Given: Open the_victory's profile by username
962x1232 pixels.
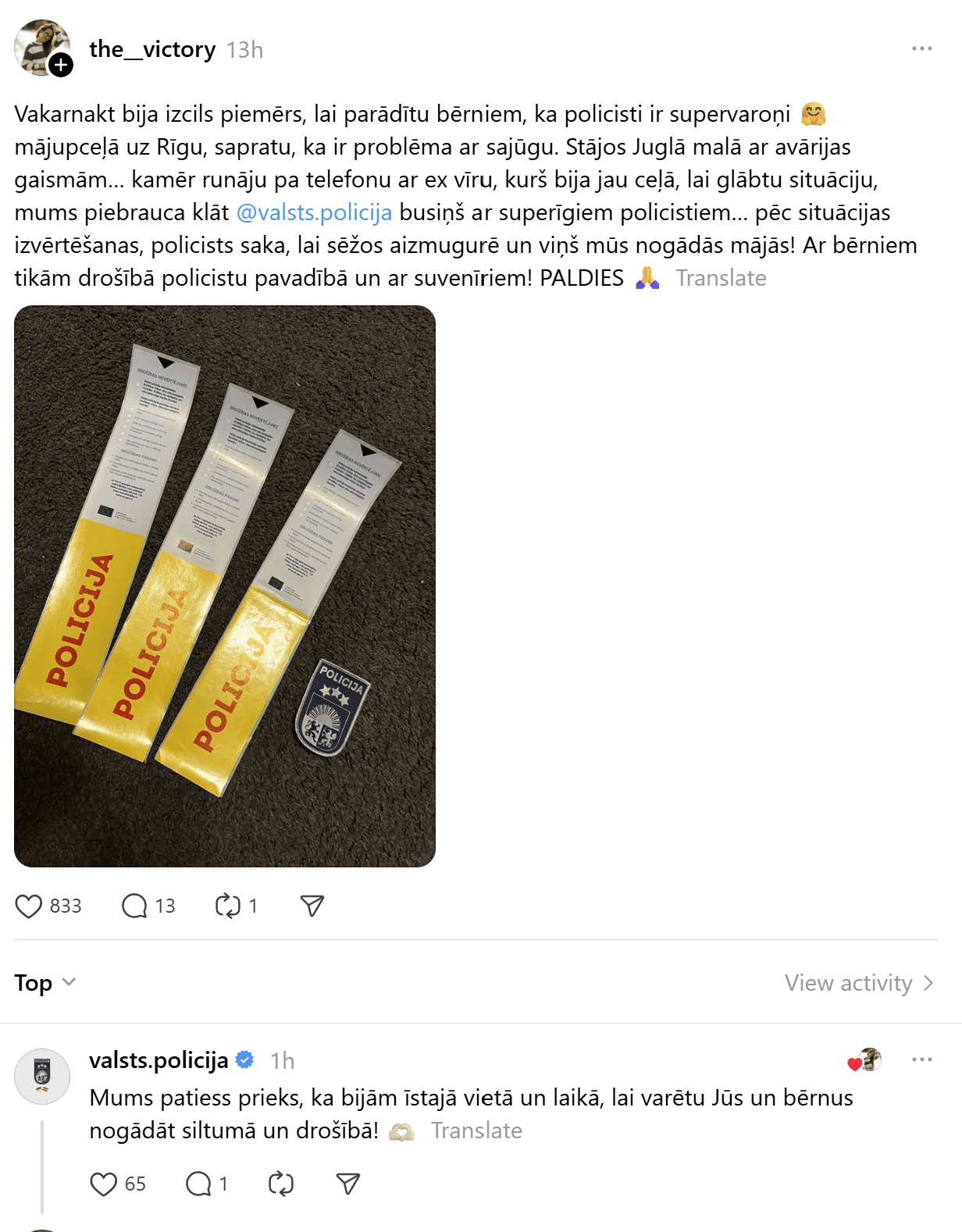Looking at the screenshot, I should pos(152,49).
